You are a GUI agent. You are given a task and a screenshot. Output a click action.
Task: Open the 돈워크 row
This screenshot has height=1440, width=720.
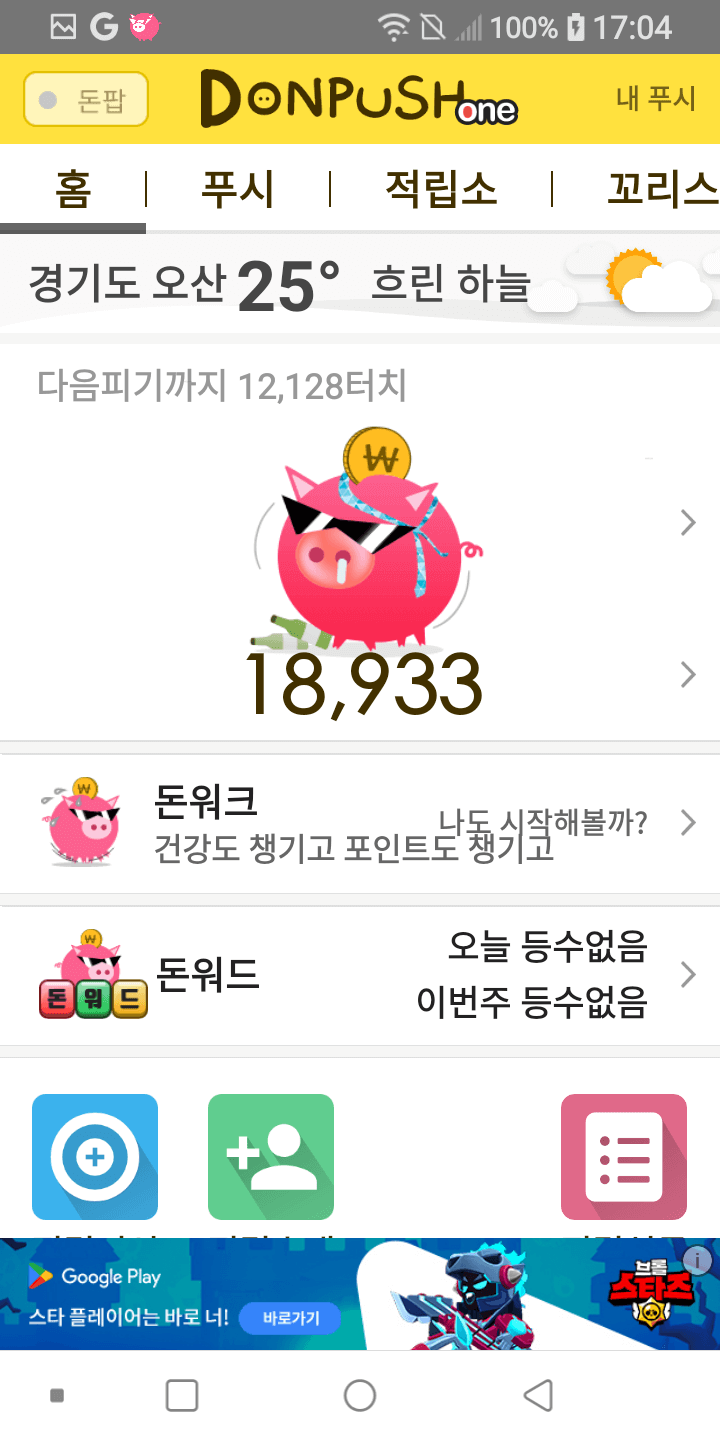click(x=360, y=823)
